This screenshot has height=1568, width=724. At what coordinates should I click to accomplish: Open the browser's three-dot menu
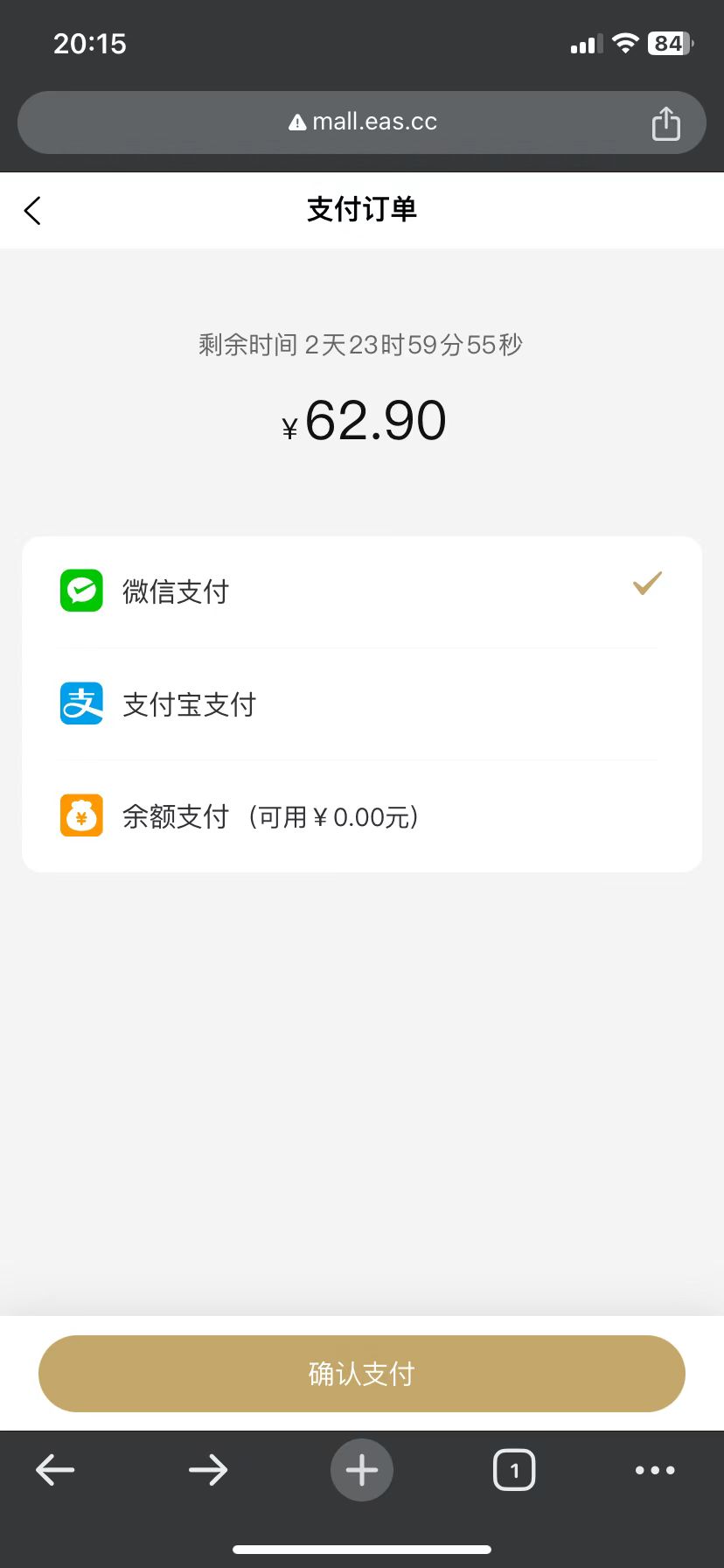[x=655, y=1470]
